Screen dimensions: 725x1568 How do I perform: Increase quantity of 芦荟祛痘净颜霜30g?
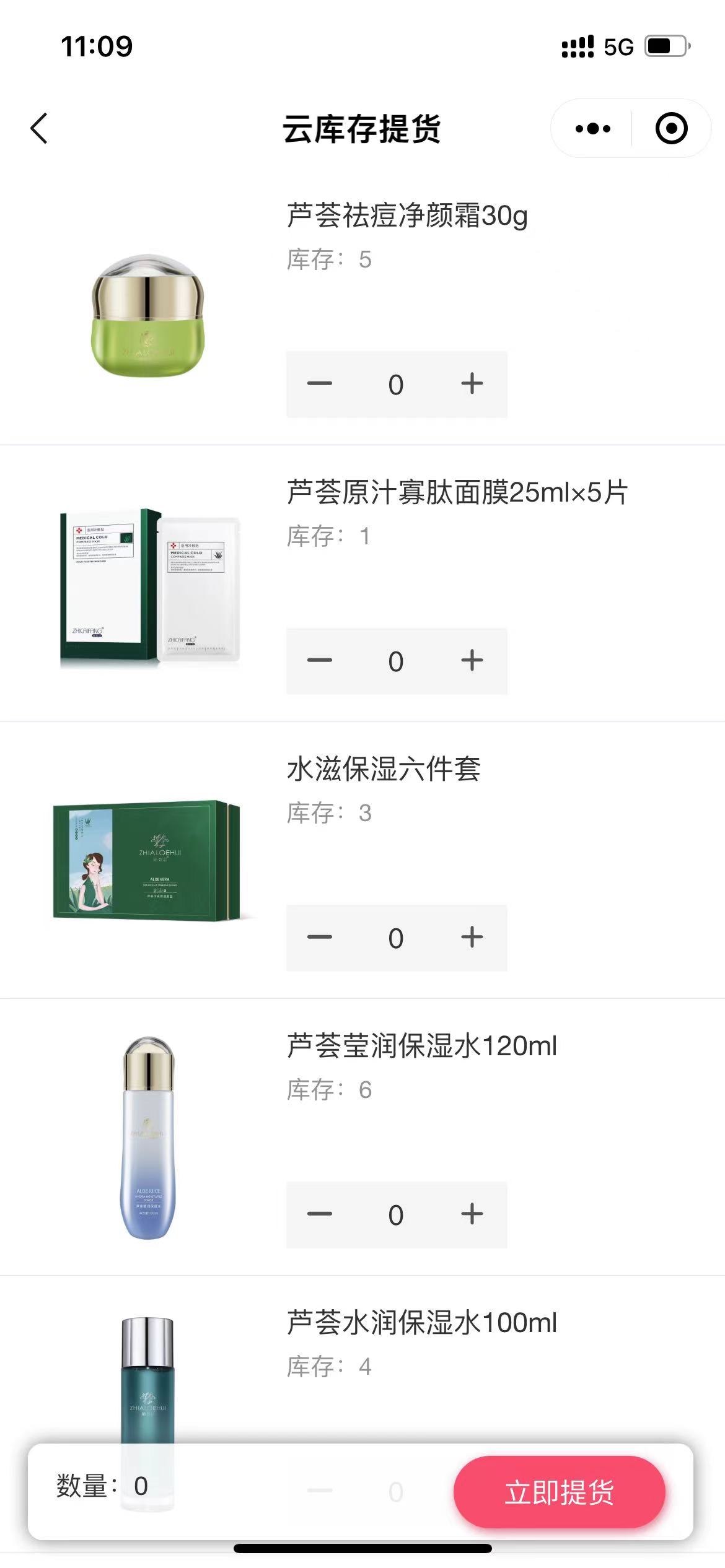pyautogui.click(x=472, y=384)
